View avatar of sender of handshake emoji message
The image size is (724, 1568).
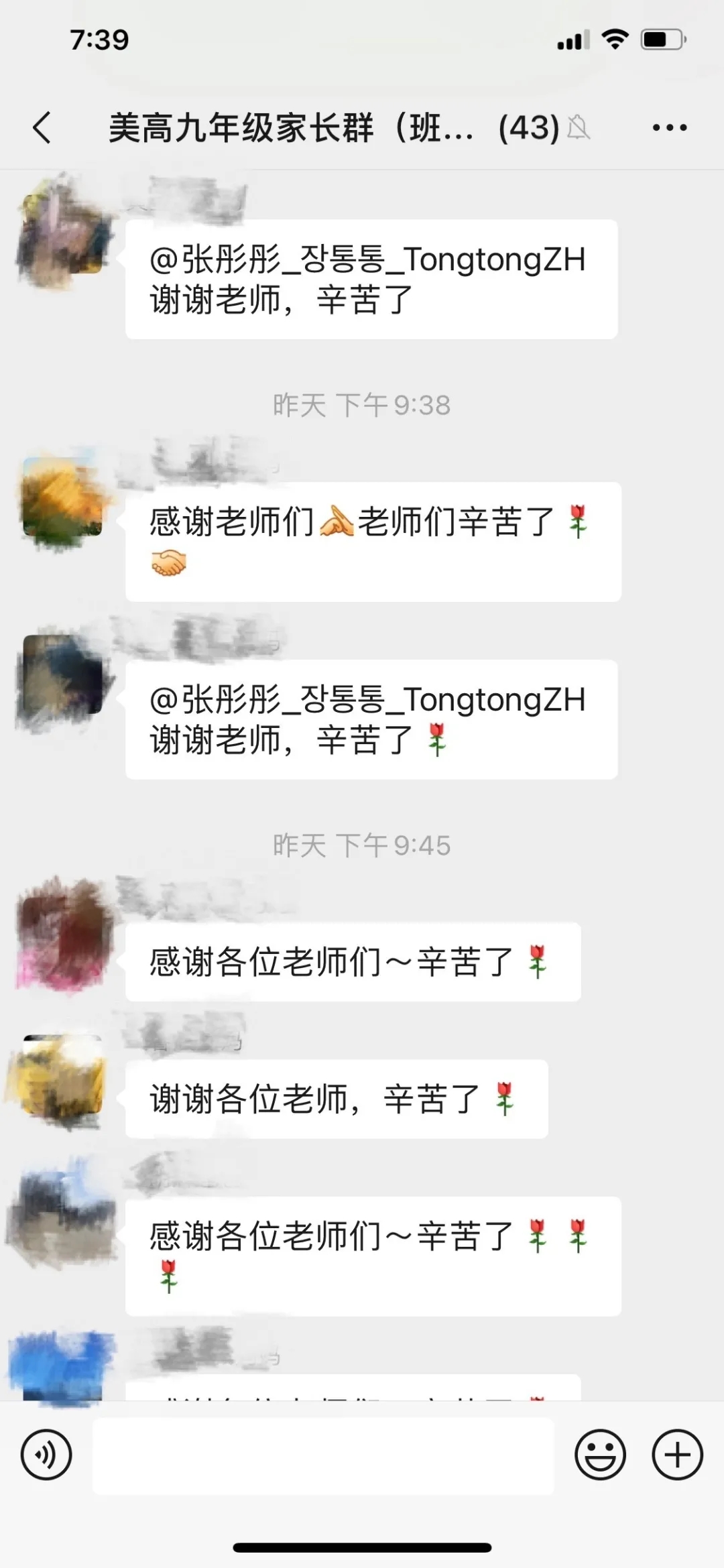pos(62,498)
